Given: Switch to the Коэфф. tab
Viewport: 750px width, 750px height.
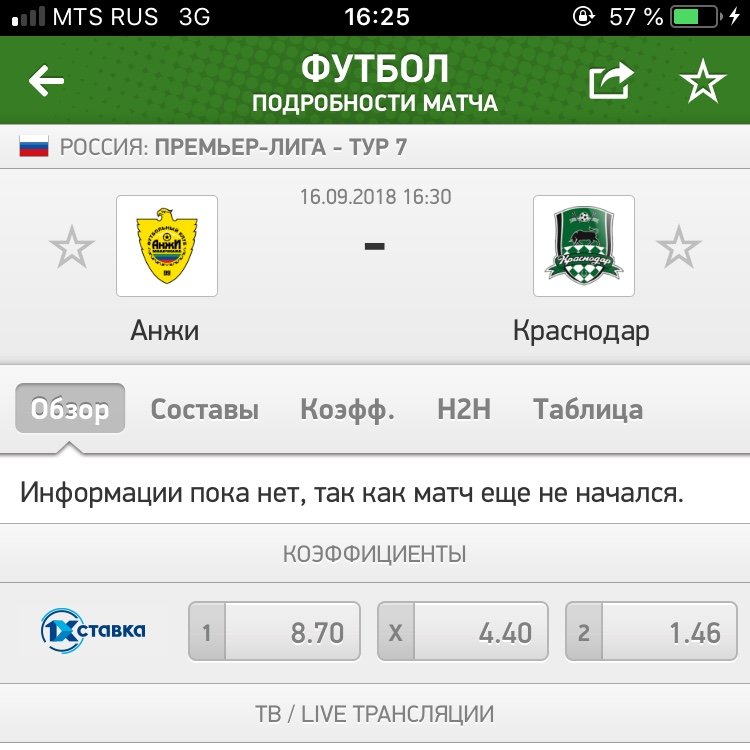Looking at the screenshot, I should (x=347, y=409).
